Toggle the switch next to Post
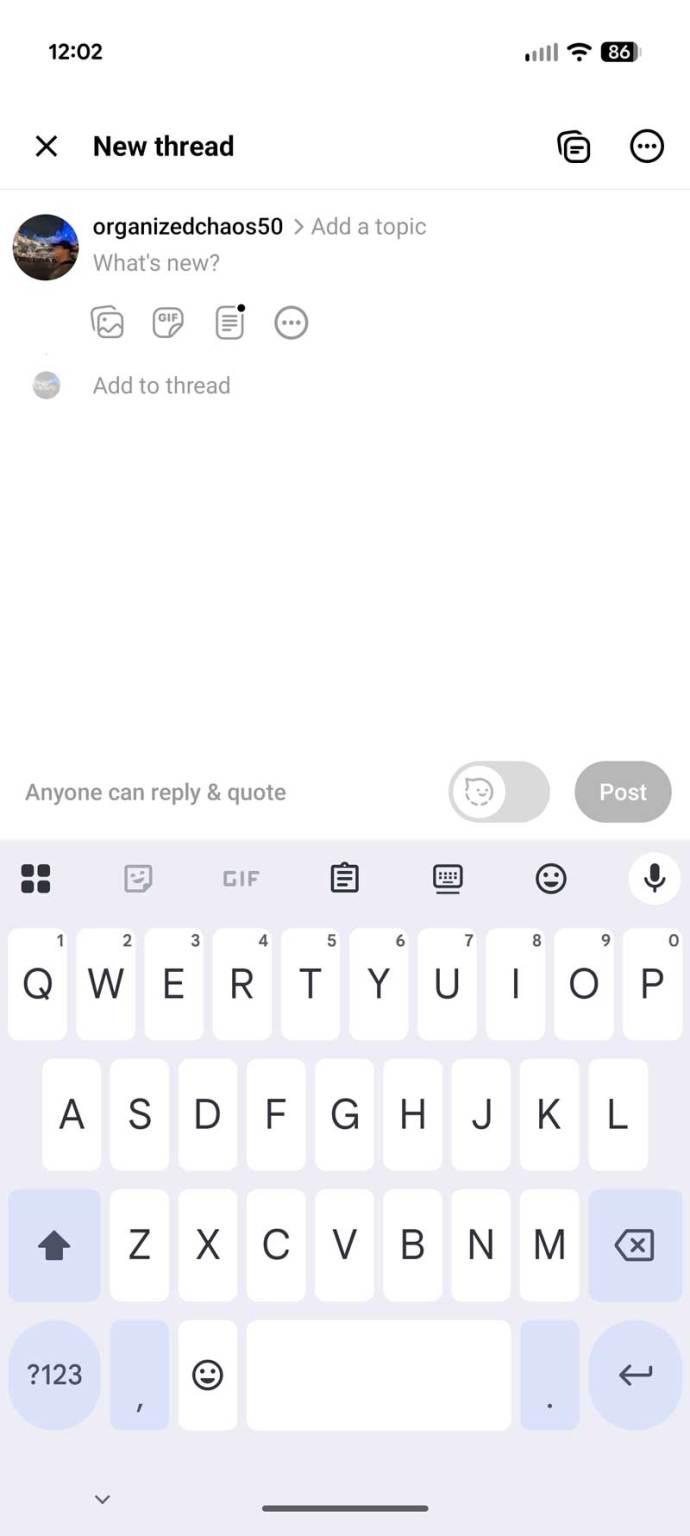Screen dimensions: 690x1536 click(499, 792)
